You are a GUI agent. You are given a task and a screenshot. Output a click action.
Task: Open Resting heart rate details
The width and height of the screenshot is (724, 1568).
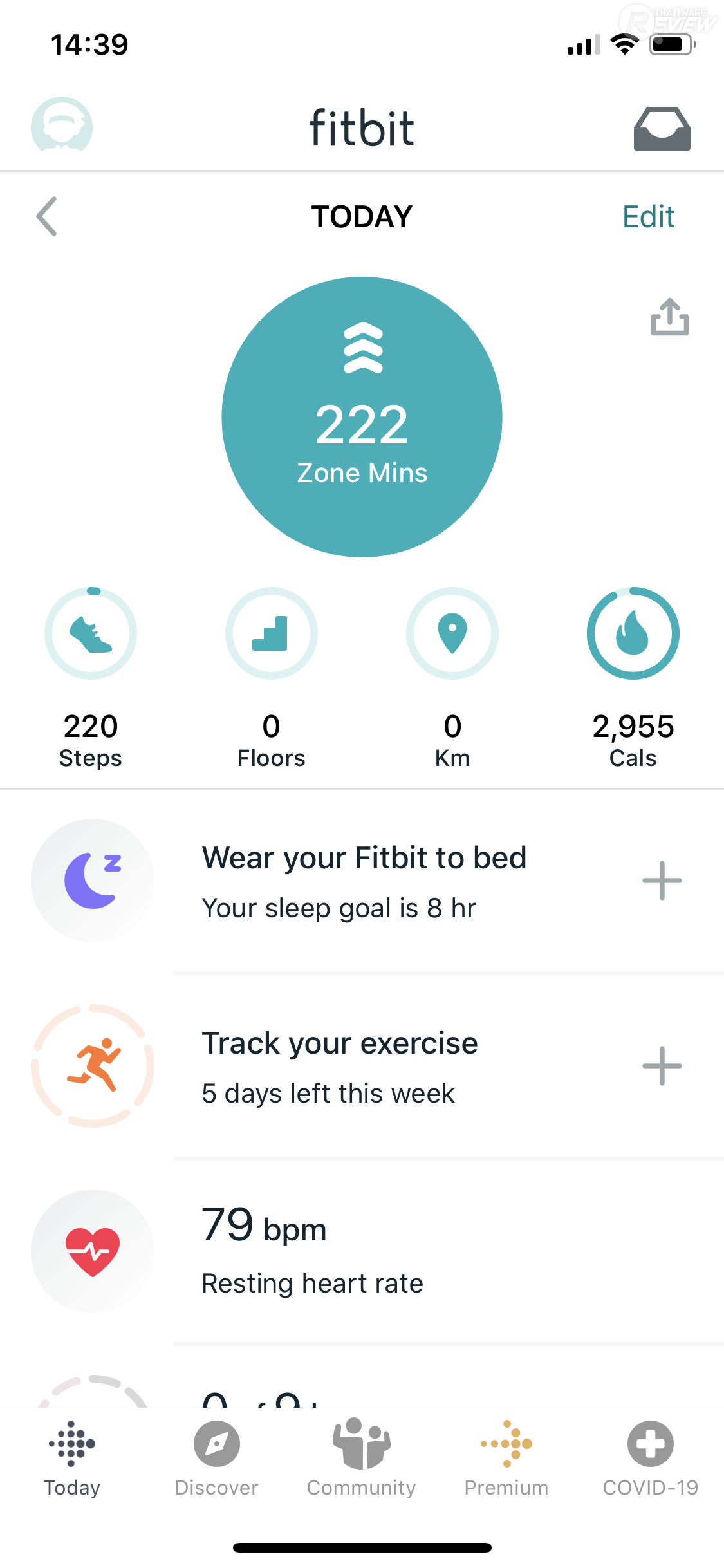pyautogui.click(x=313, y=1251)
